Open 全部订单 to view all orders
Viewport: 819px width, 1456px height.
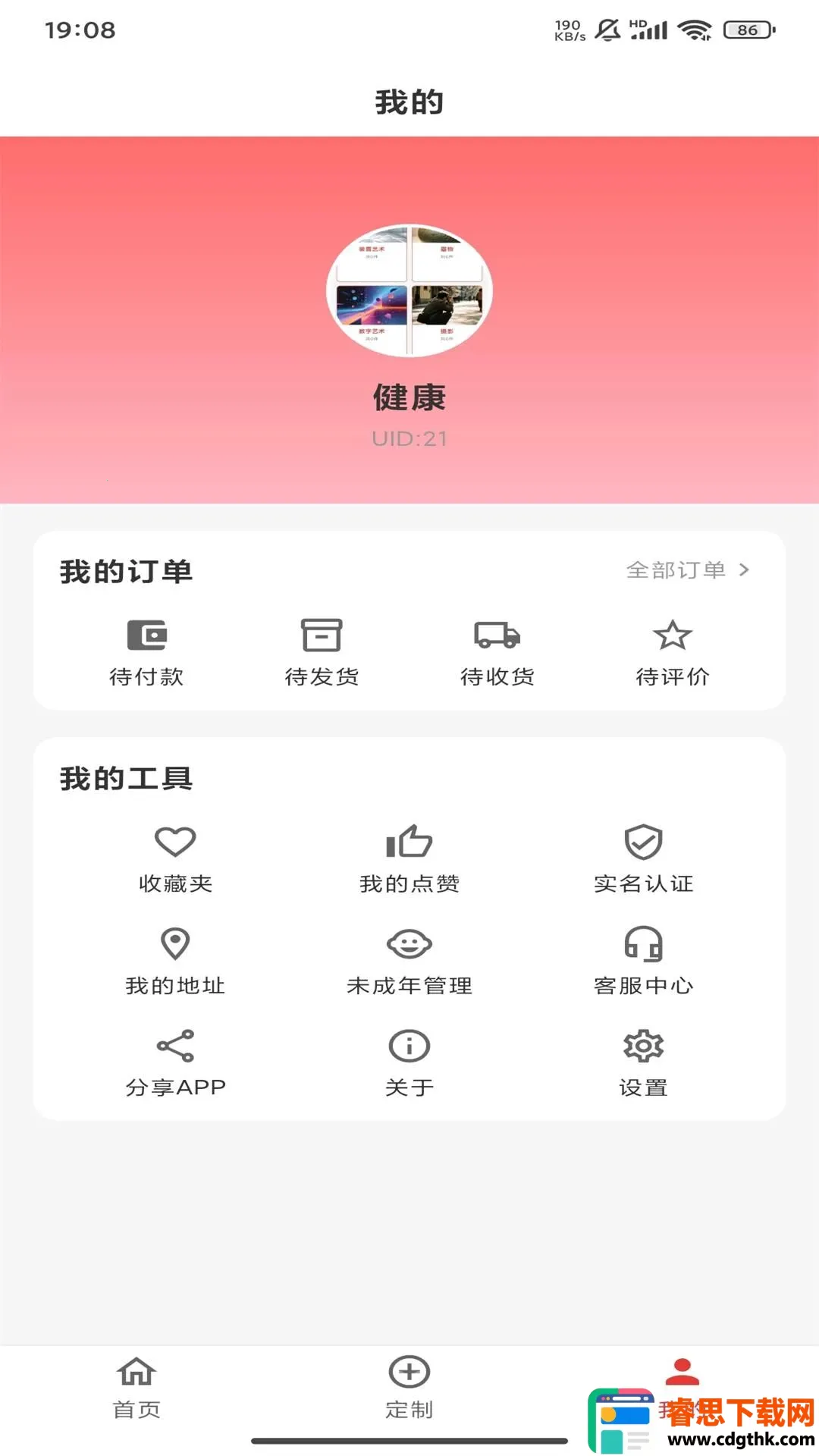pos(688,570)
